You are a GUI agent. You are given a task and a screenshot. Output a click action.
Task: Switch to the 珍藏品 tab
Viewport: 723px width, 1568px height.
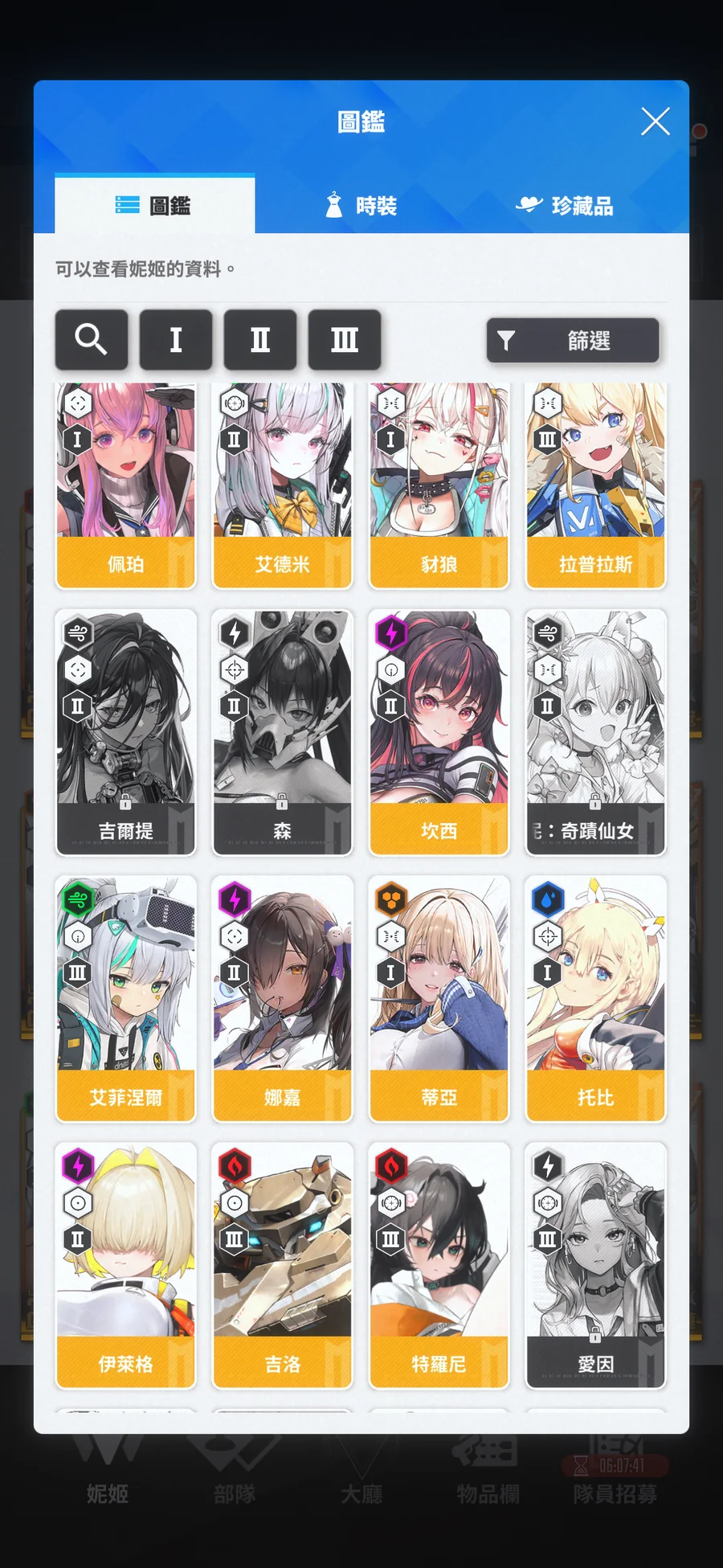point(565,206)
